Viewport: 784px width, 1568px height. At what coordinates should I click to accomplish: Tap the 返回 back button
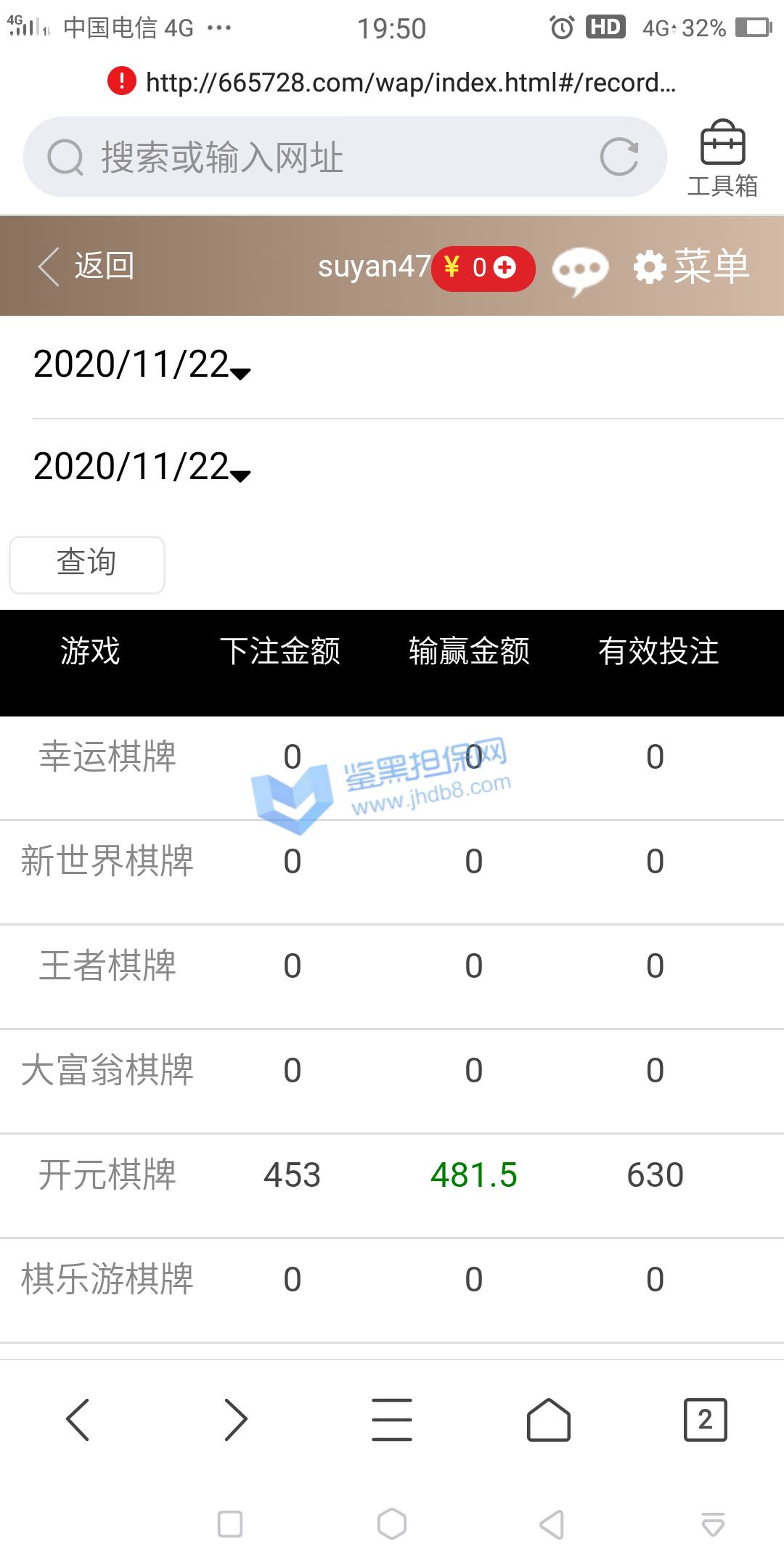point(87,266)
